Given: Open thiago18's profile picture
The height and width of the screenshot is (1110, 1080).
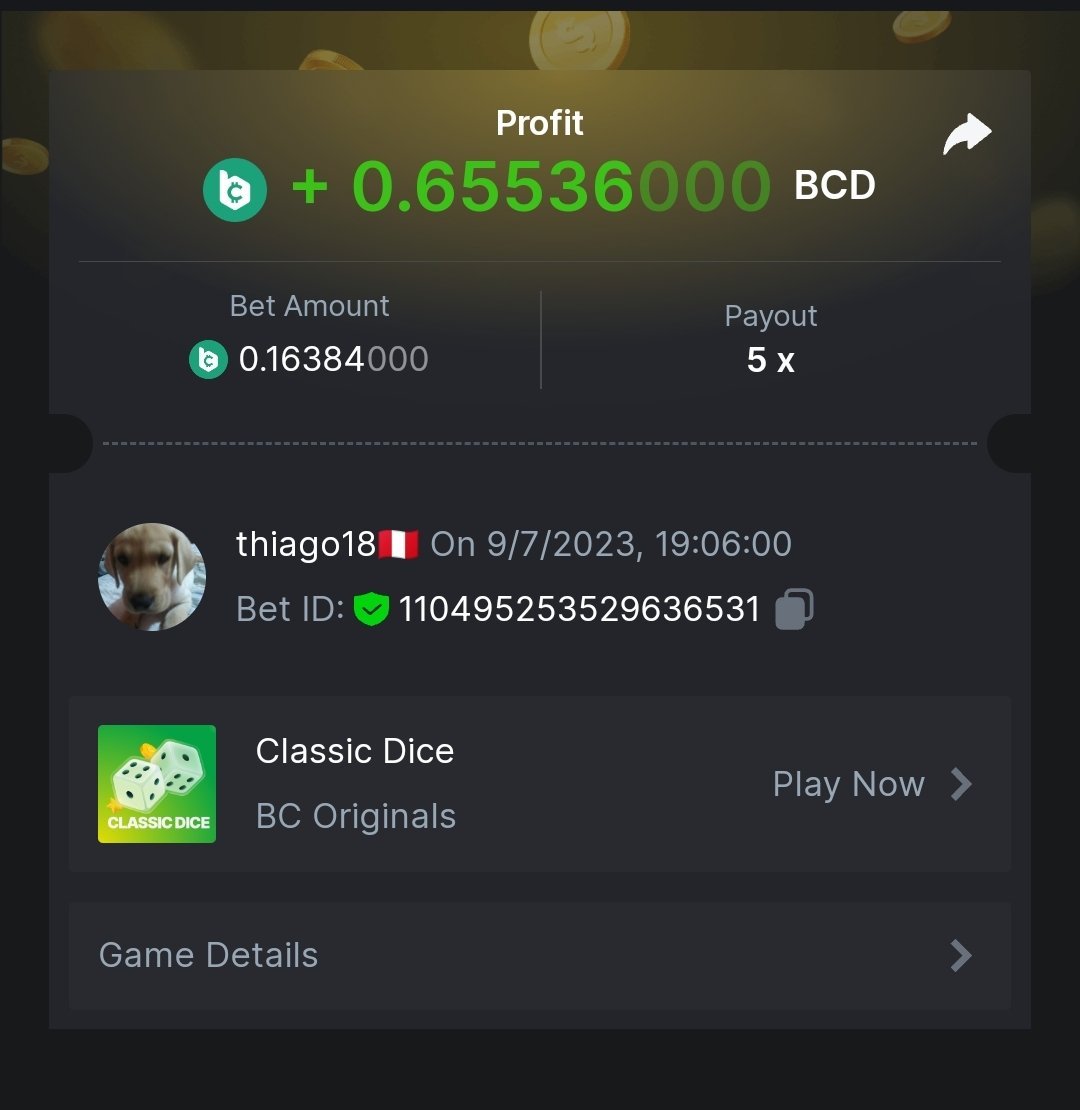Looking at the screenshot, I should click(x=152, y=577).
